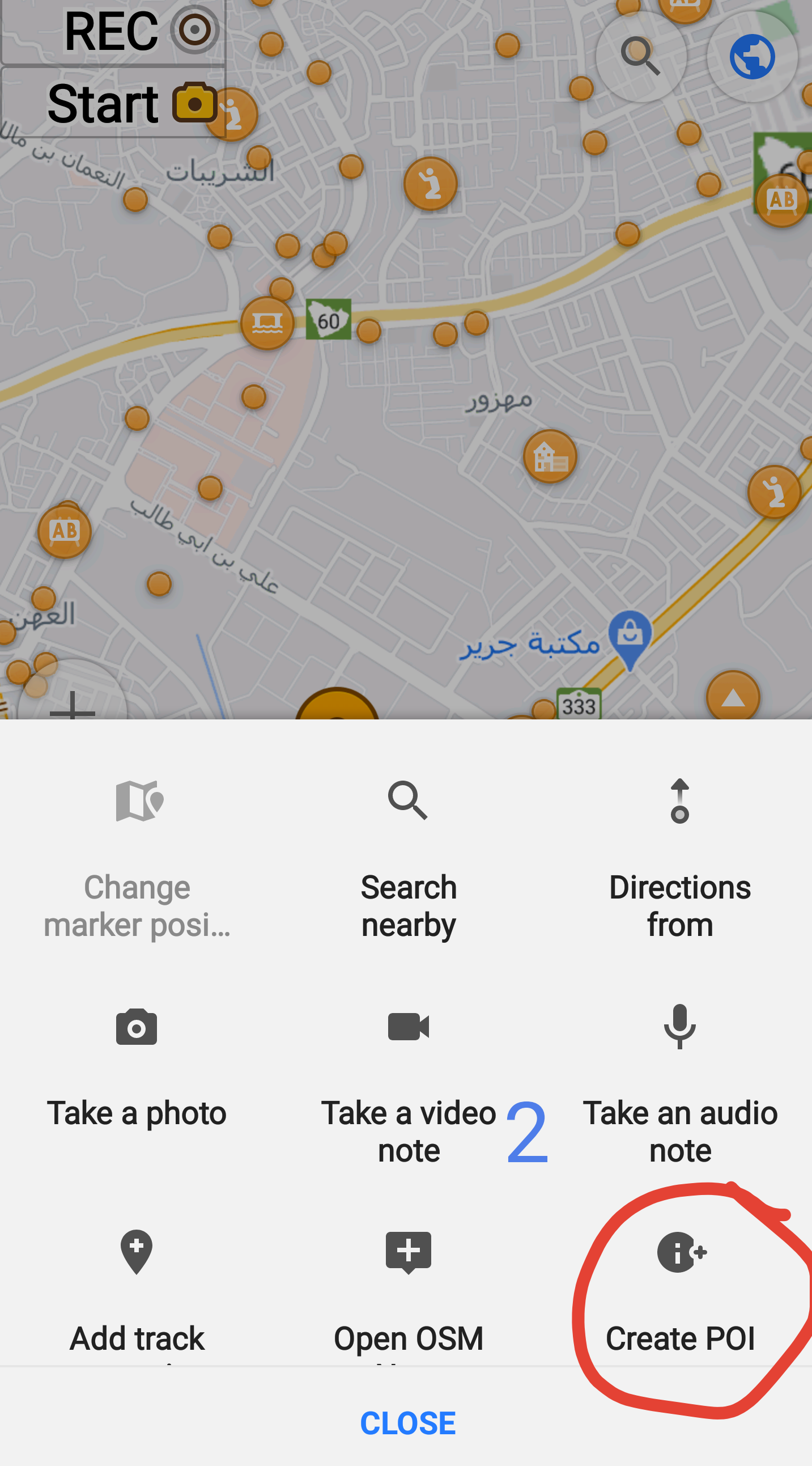Close the actions menu

pyautogui.click(x=407, y=1423)
